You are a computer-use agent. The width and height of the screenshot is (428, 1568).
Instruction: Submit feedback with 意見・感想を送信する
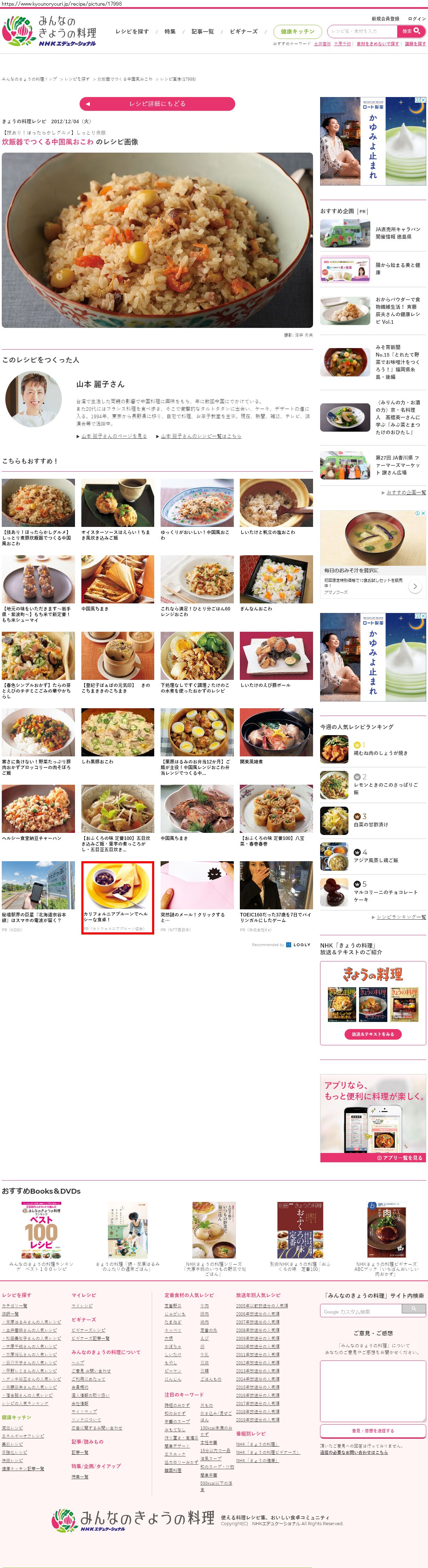(373, 1431)
